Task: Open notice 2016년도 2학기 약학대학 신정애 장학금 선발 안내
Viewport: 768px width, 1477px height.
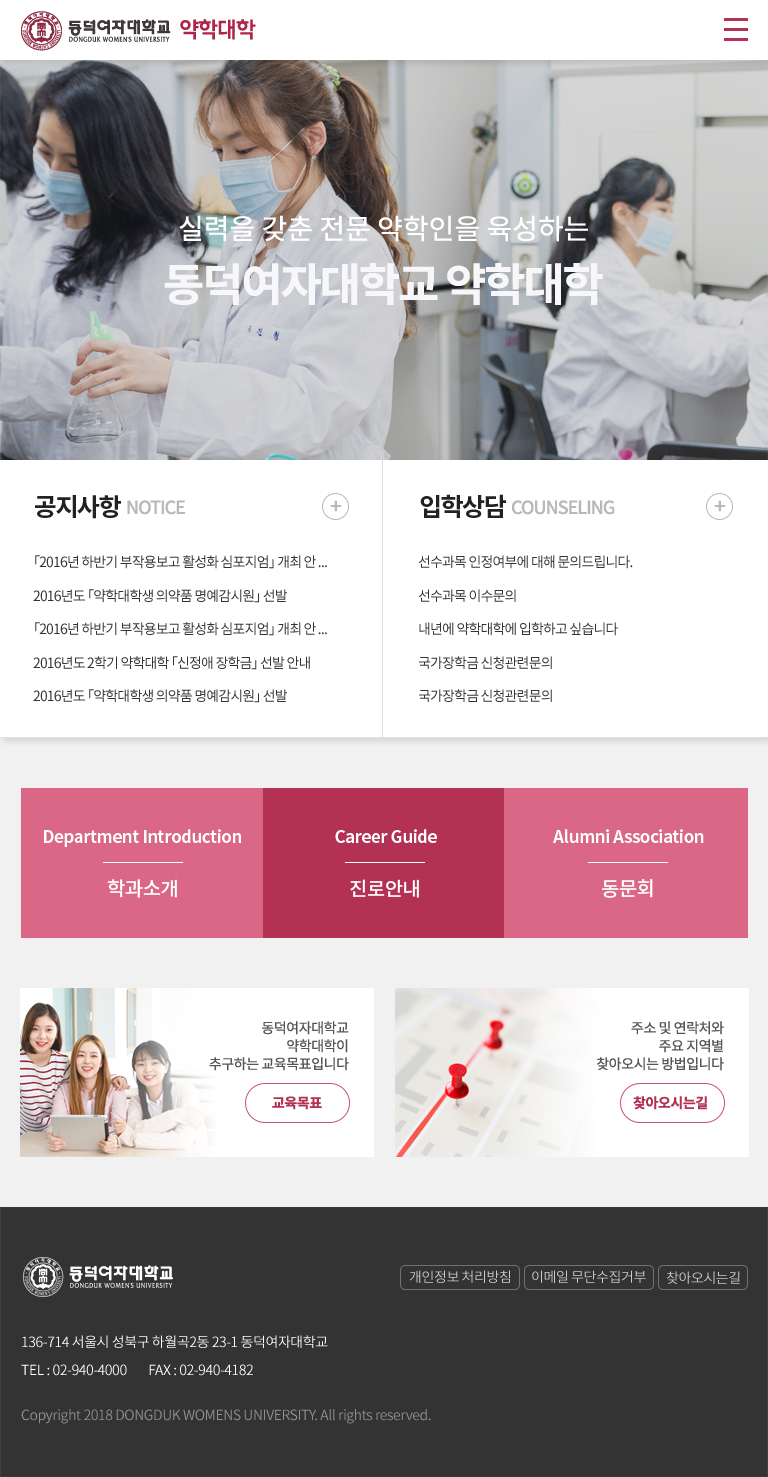Action: pos(172,662)
